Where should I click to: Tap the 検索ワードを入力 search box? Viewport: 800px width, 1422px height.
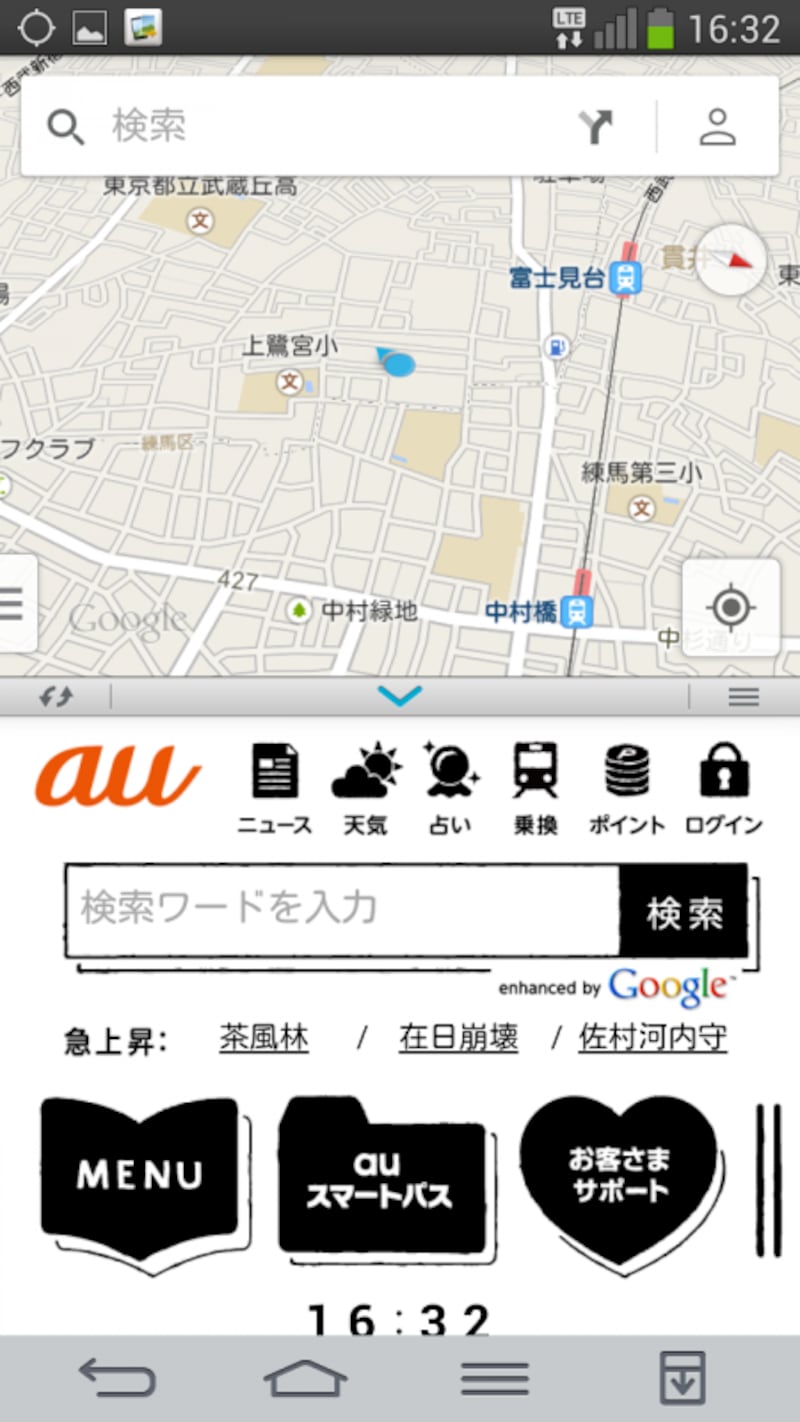click(345, 909)
